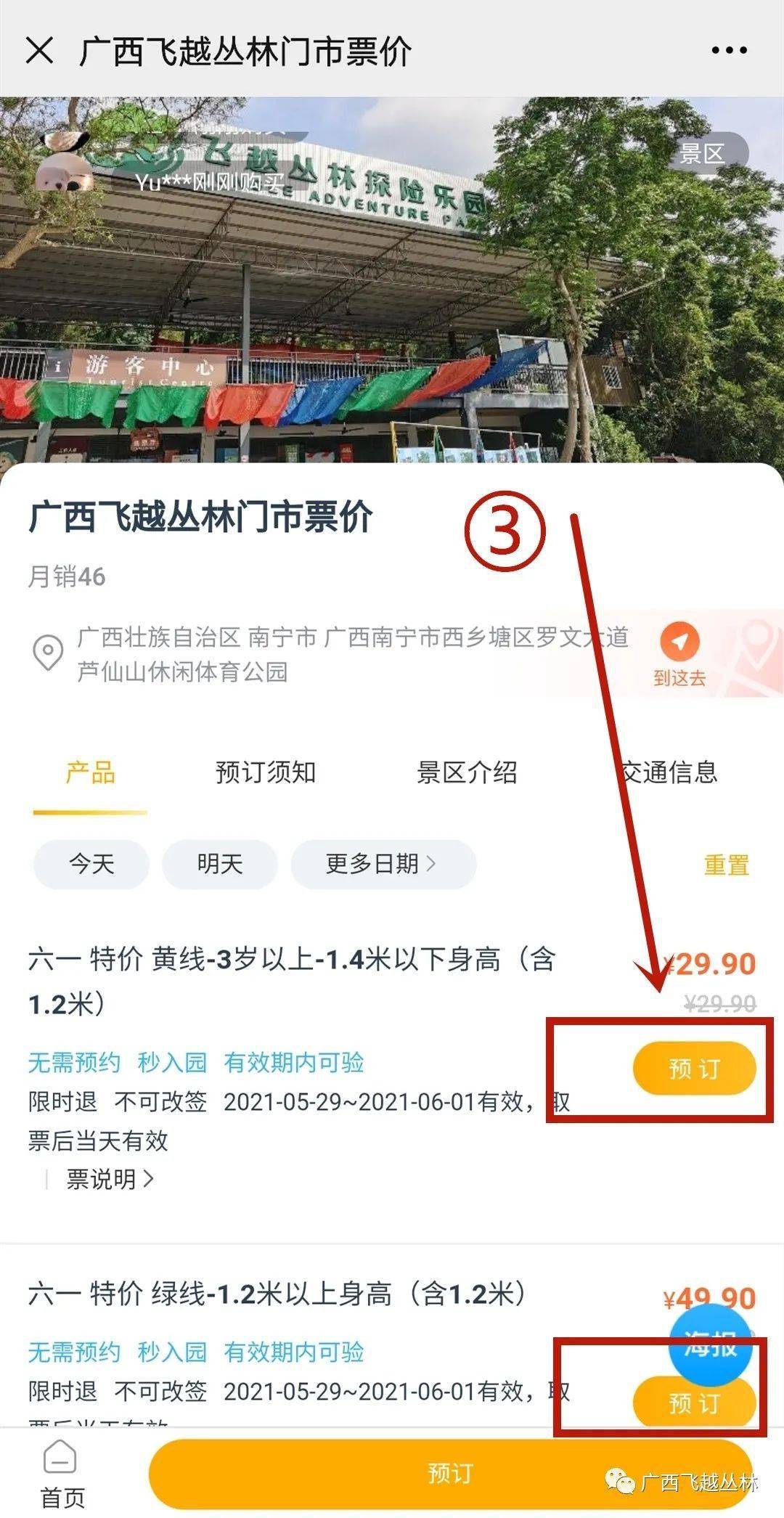Expand 票说明 for the 黄线 ticket
Viewport: 784px width, 1518px height.
click(x=109, y=1179)
